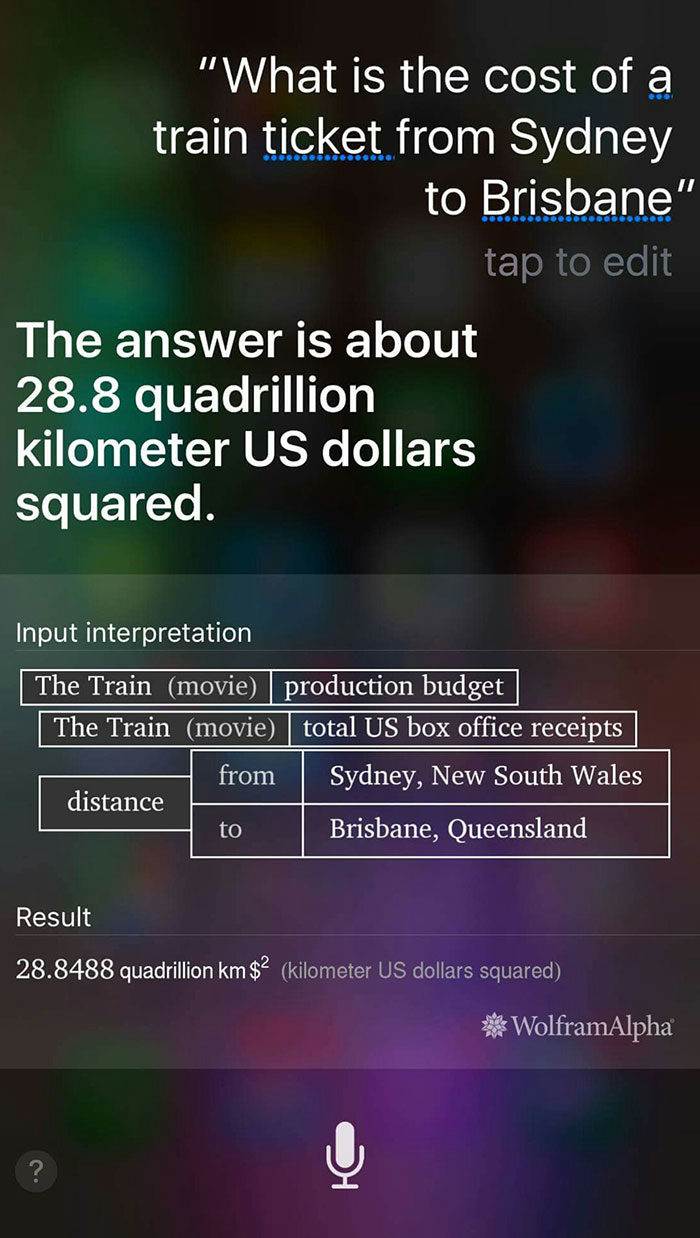
Task: Tap the microphone to speak again
Action: tap(345, 1155)
